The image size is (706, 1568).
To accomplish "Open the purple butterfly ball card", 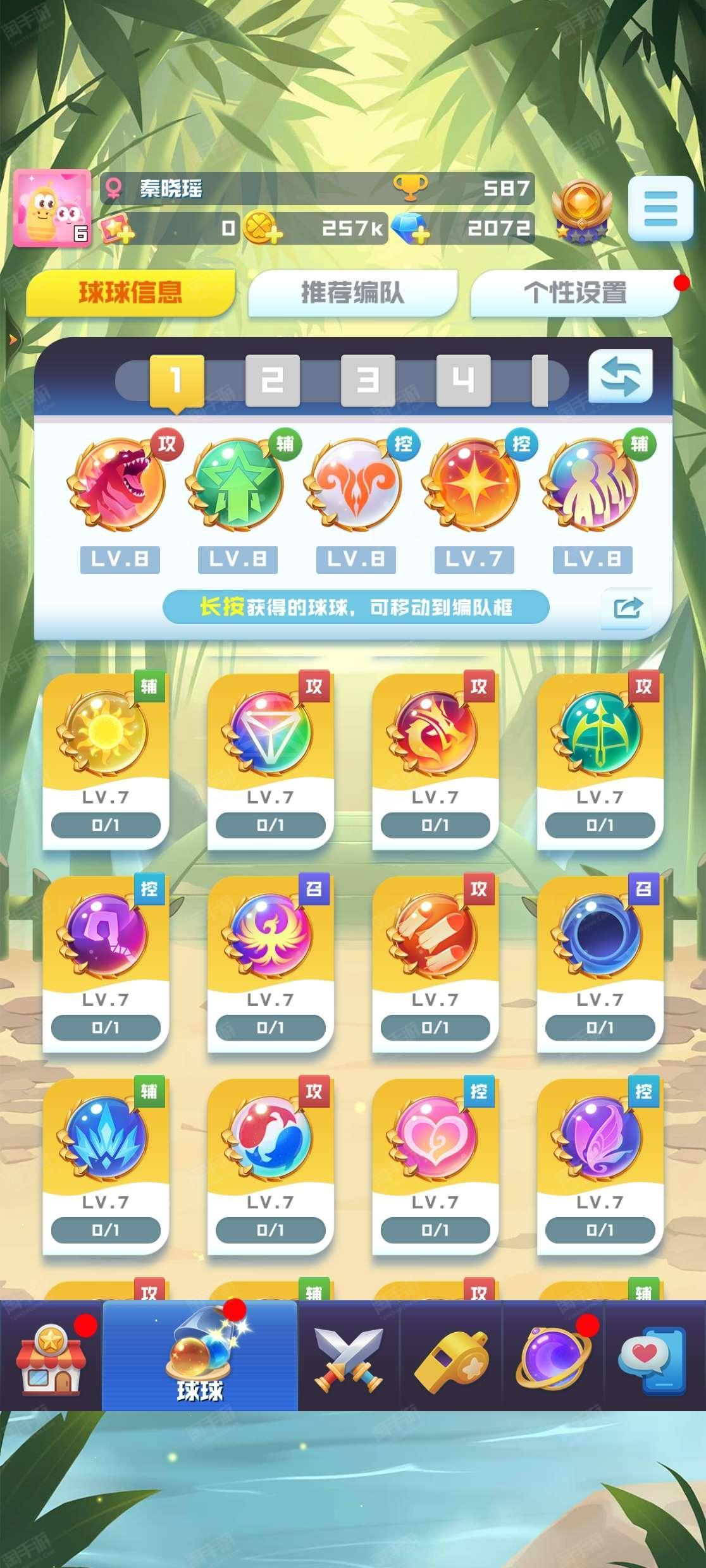I will 600,1165.
